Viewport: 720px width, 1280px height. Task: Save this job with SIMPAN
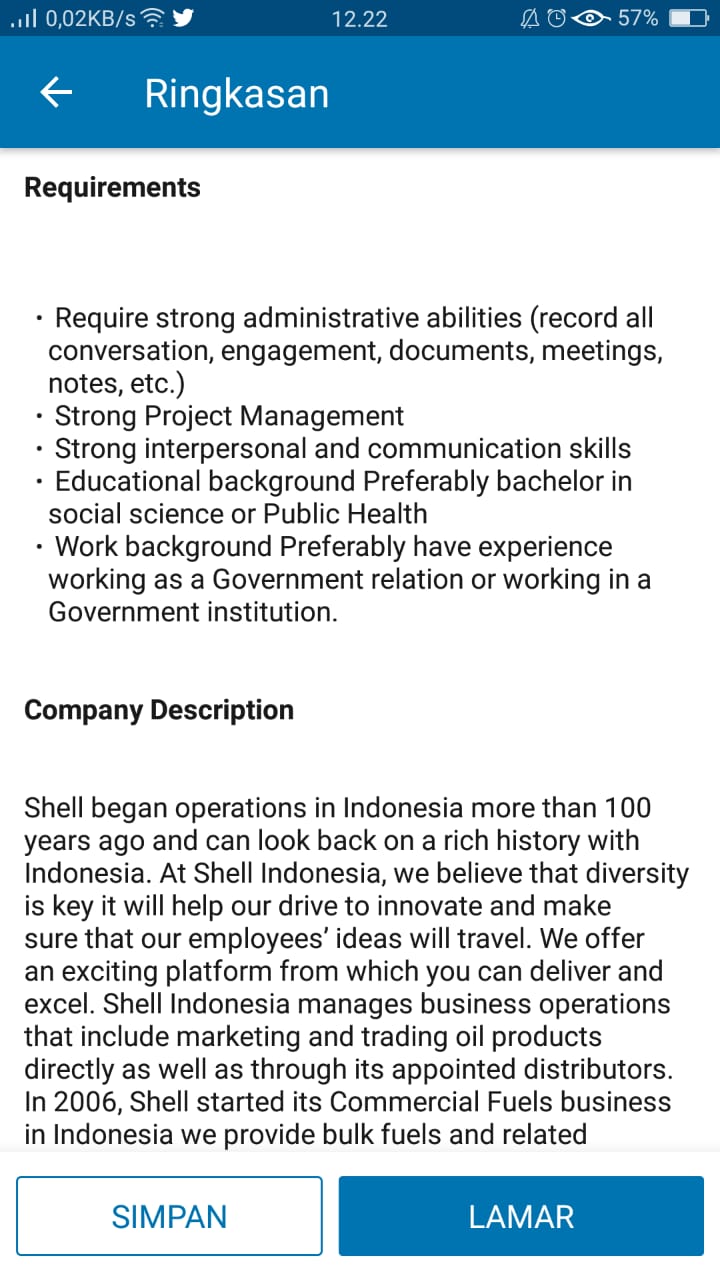(x=169, y=1216)
